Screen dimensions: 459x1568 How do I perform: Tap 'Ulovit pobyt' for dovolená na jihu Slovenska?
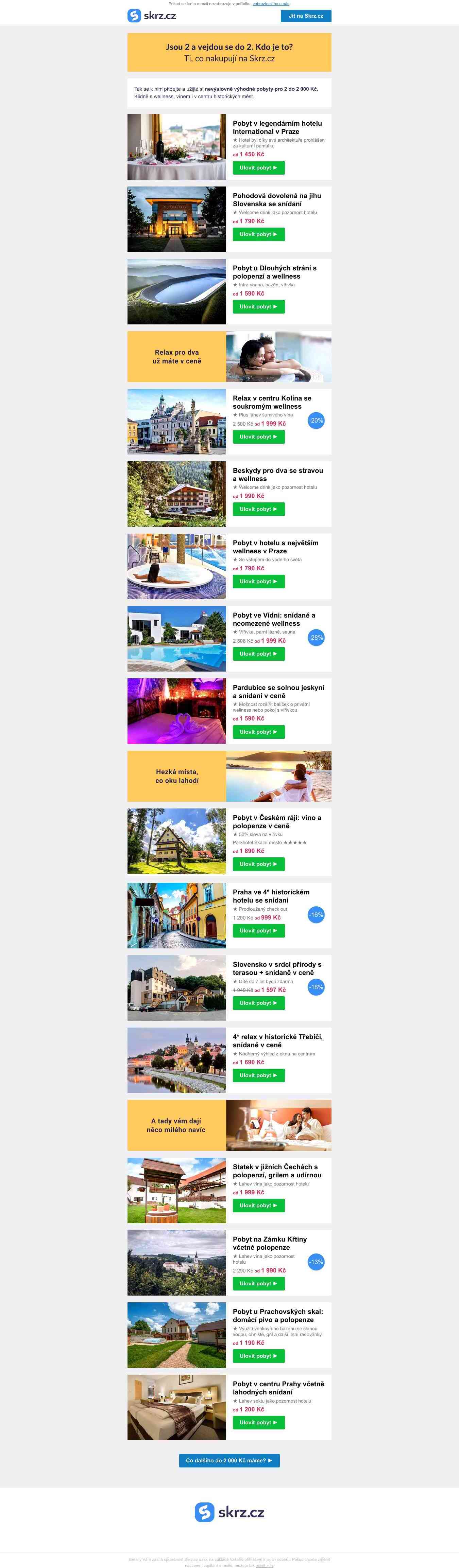coord(258,234)
